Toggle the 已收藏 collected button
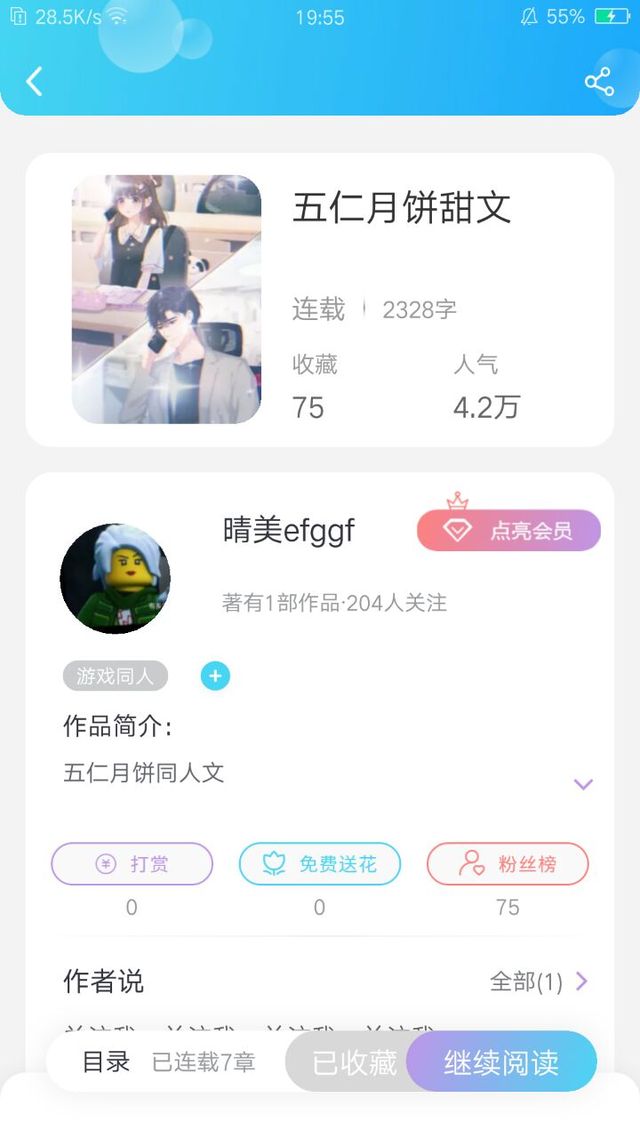 click(x=354, y=1063)
